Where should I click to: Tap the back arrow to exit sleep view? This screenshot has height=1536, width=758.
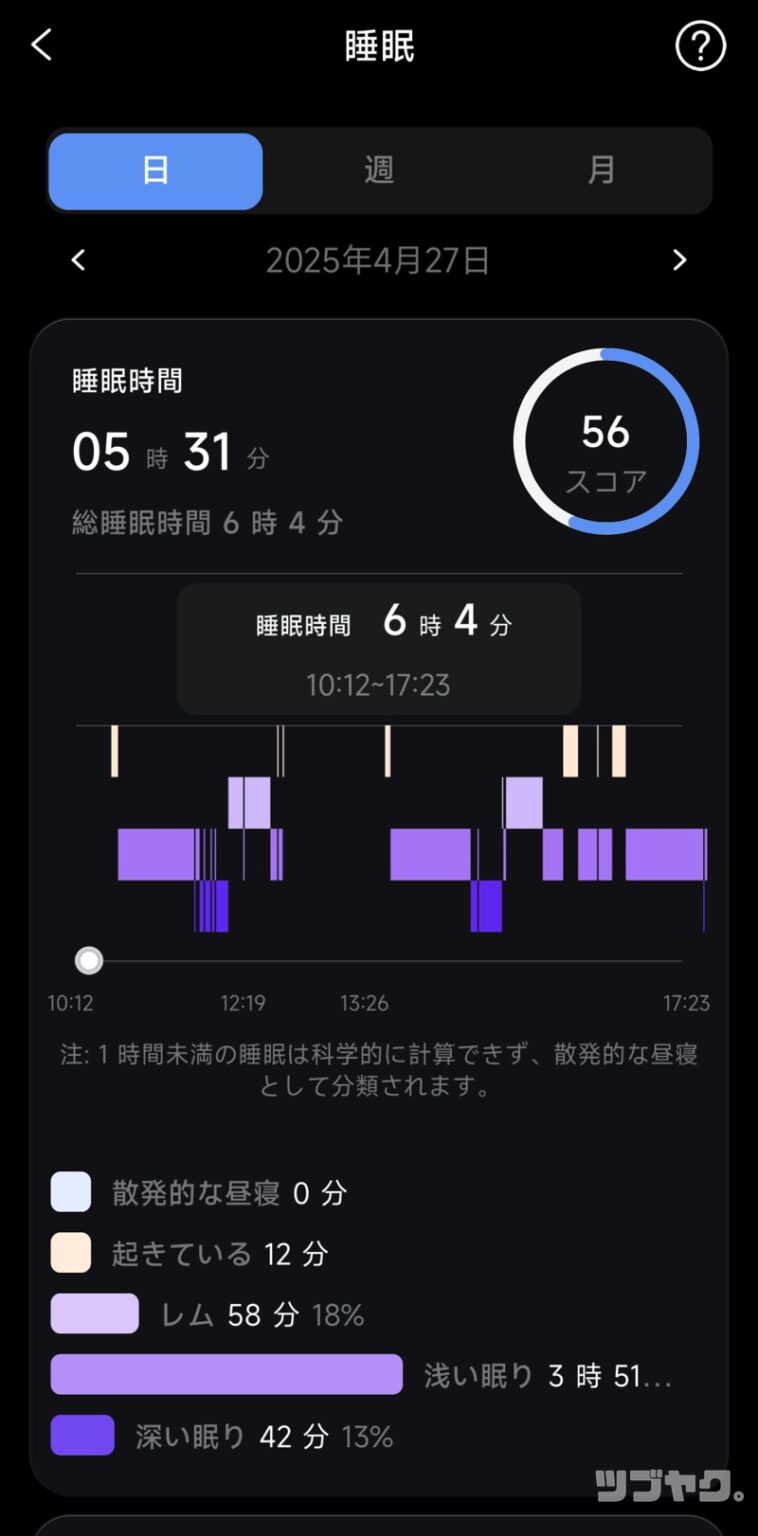(x=40, y=45)
